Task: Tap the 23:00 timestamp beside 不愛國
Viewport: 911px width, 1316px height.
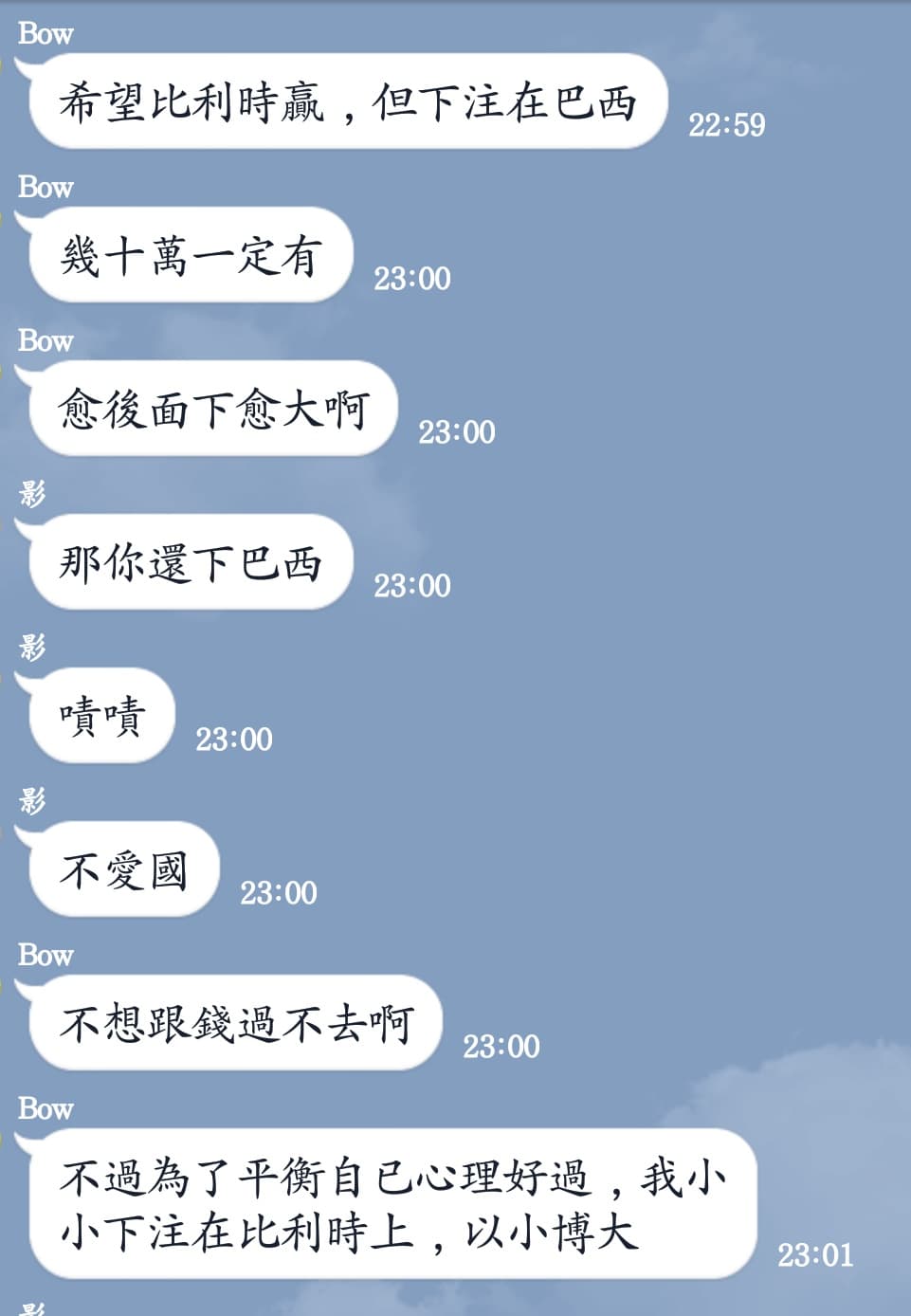Action: pyautogui.click(x=278, y=892)
